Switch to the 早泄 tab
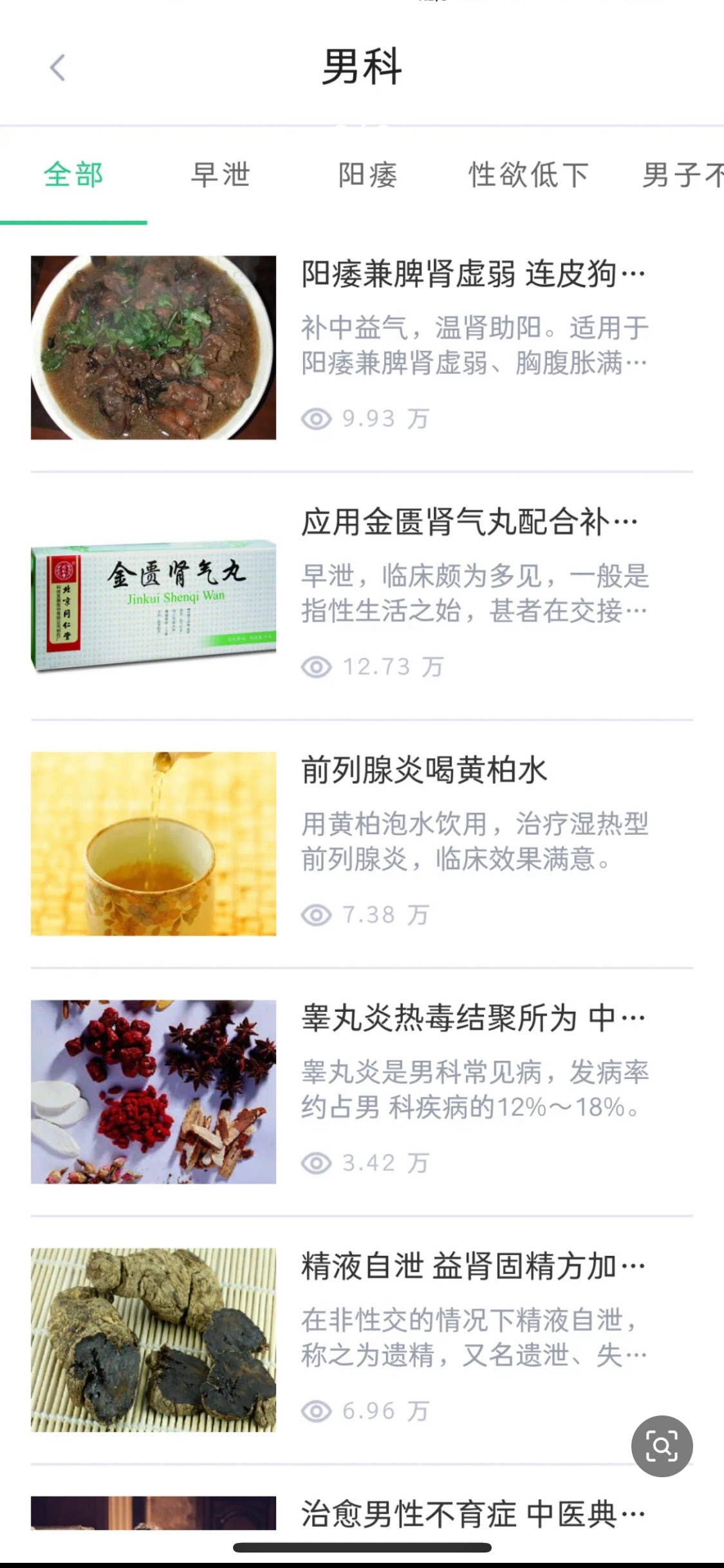This screenshot has height=1568, width=724. [x=221, y=175]
